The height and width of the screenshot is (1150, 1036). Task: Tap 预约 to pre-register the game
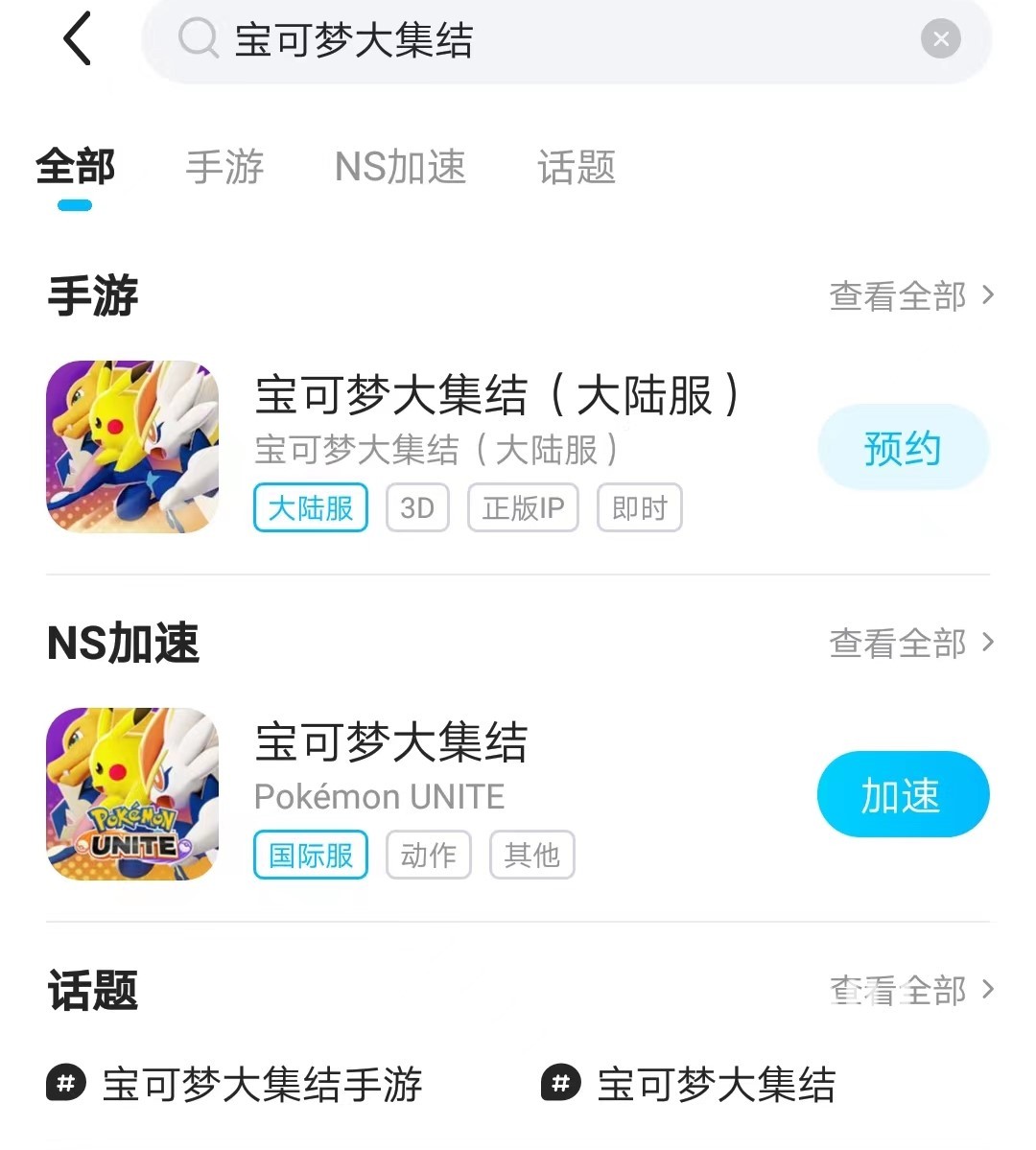902,448
